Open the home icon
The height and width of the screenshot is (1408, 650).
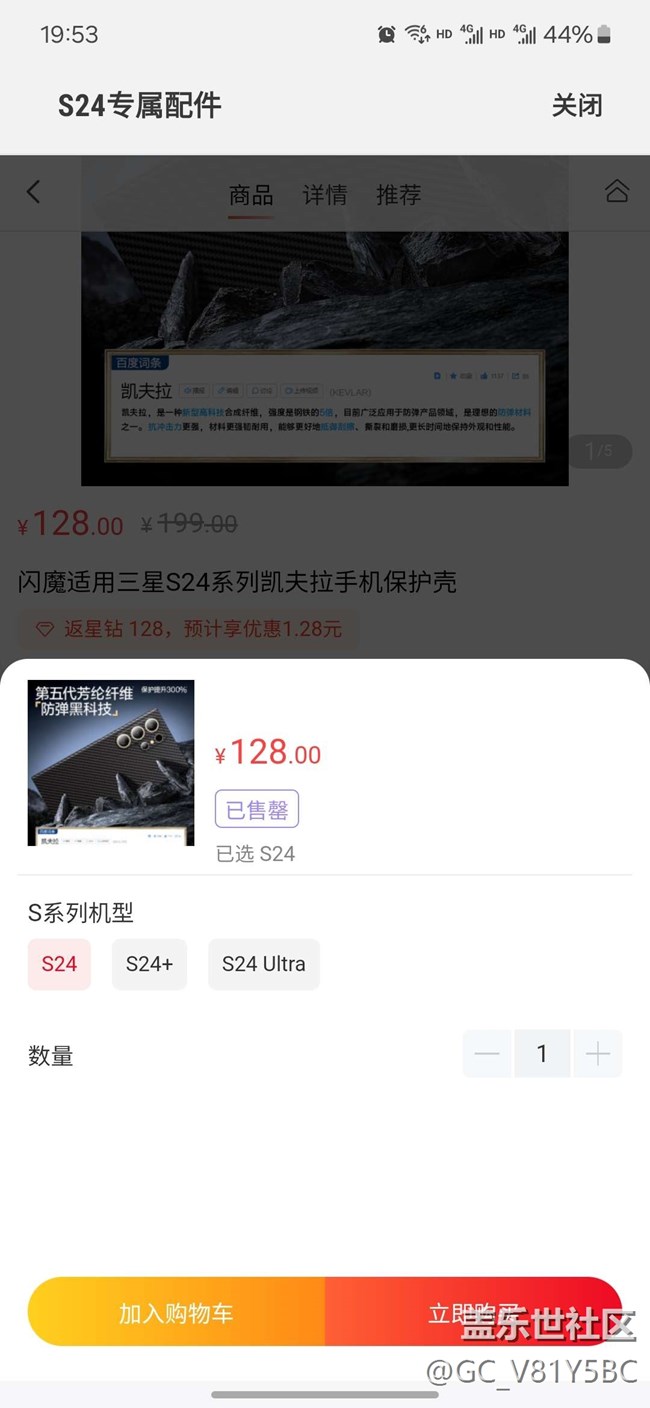click(x=616, y=192)
